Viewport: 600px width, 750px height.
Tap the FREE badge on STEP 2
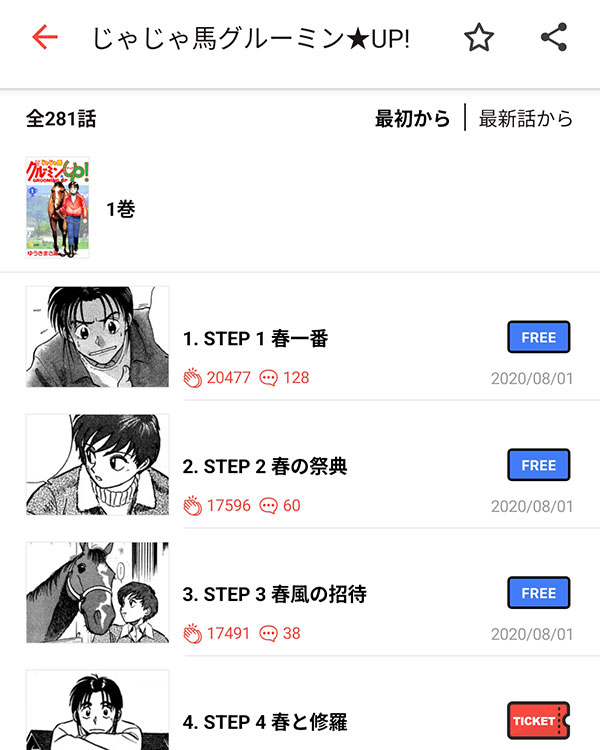click(x=538, y=465)
